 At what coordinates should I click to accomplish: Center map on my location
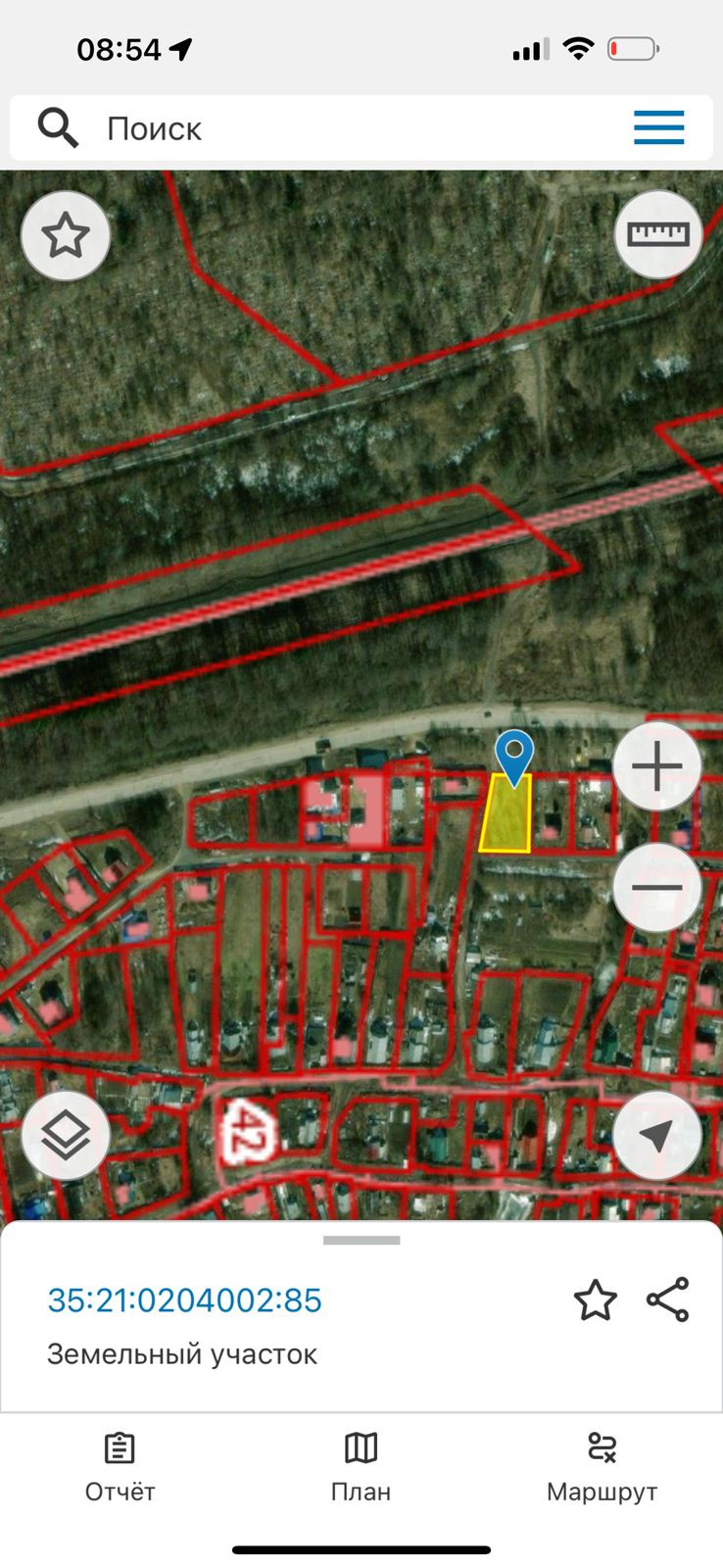pos(657,1135)
